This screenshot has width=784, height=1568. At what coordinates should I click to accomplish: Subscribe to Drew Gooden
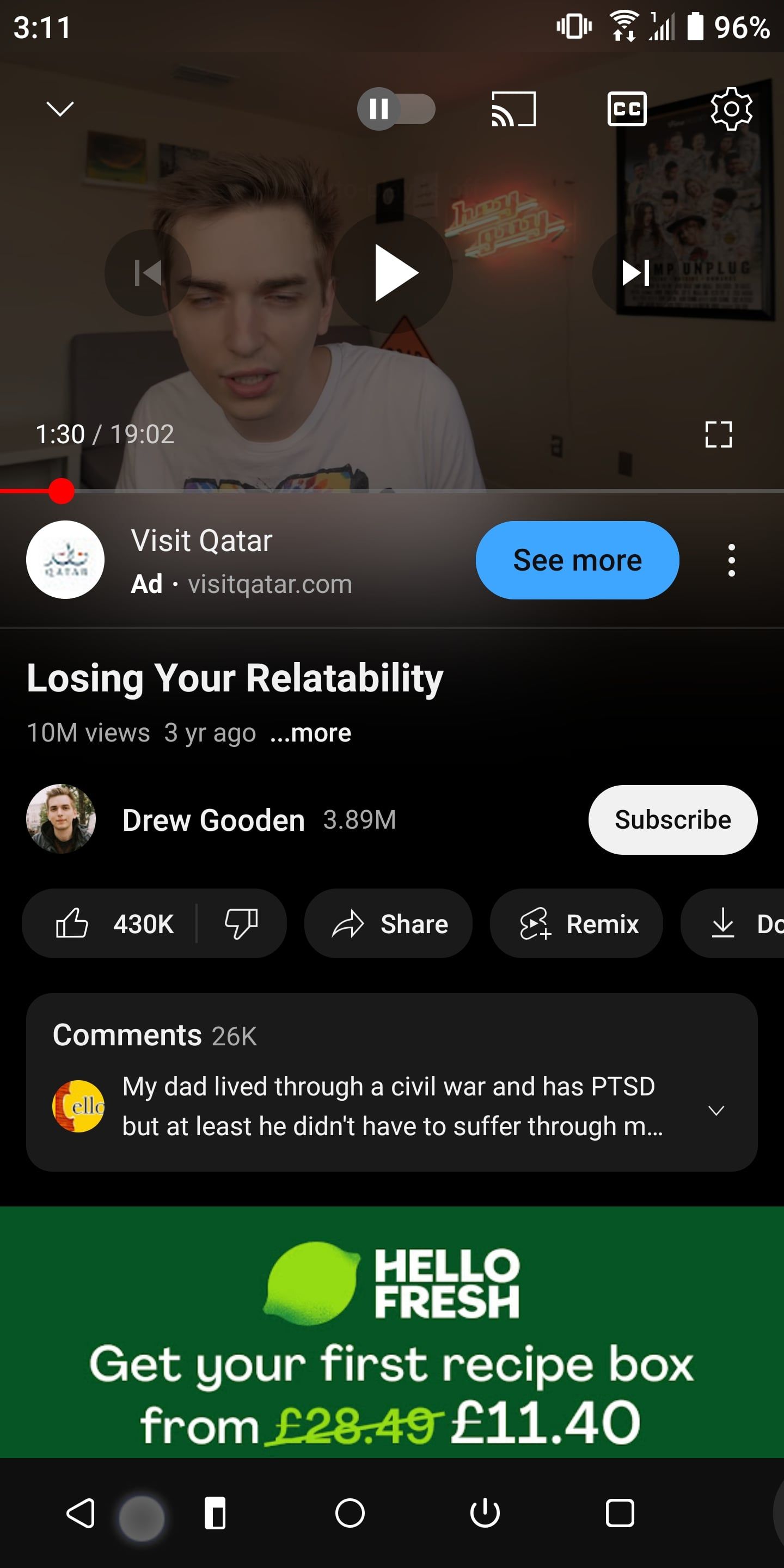[x=672, y=820]
